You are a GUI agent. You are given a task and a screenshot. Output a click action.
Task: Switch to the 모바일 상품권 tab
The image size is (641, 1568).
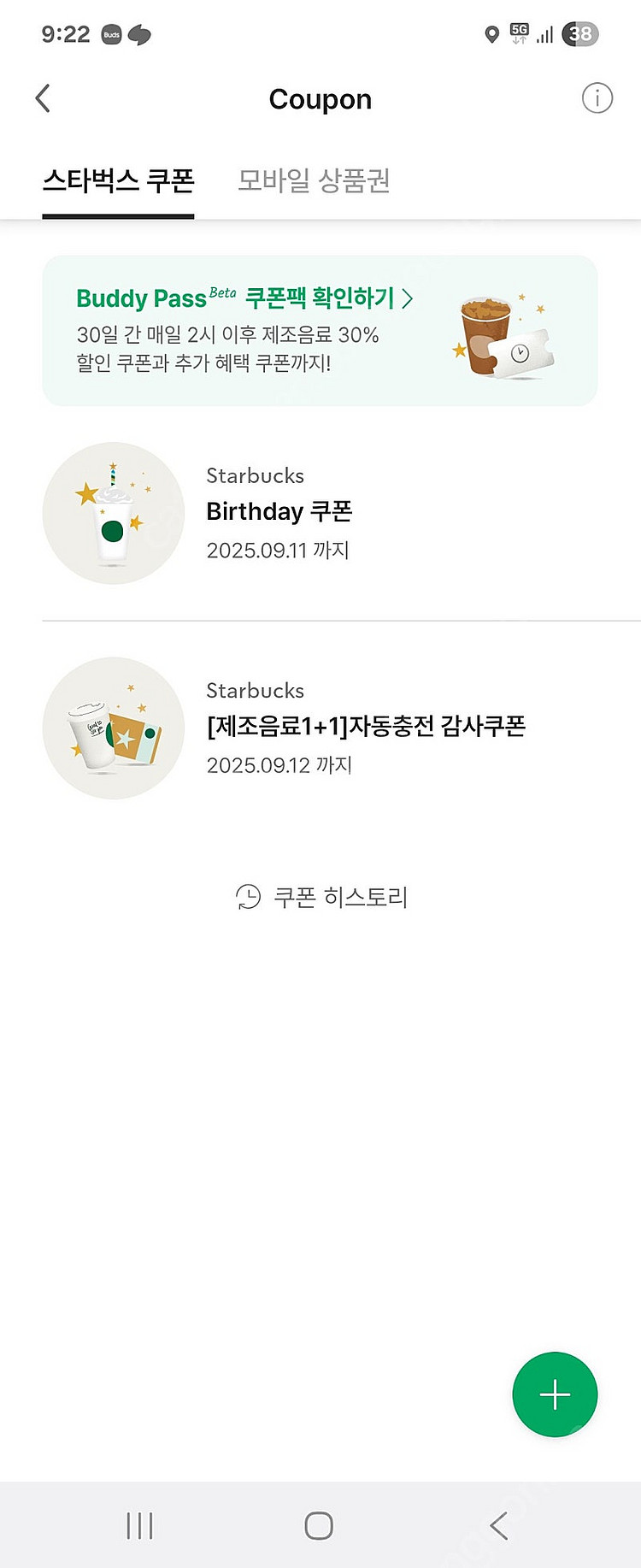[314, 181]
